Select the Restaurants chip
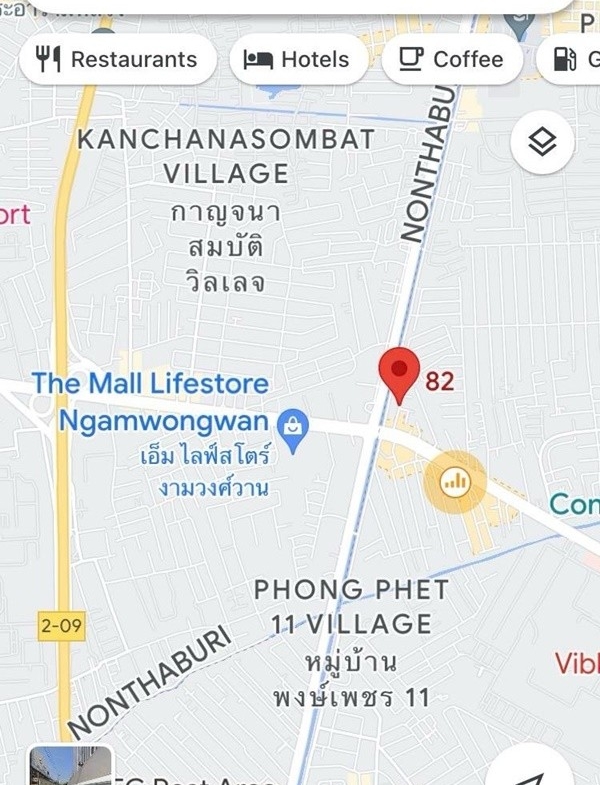Image resolution: width=600 pixels, height=785 pixels. [x=117, y=60]
